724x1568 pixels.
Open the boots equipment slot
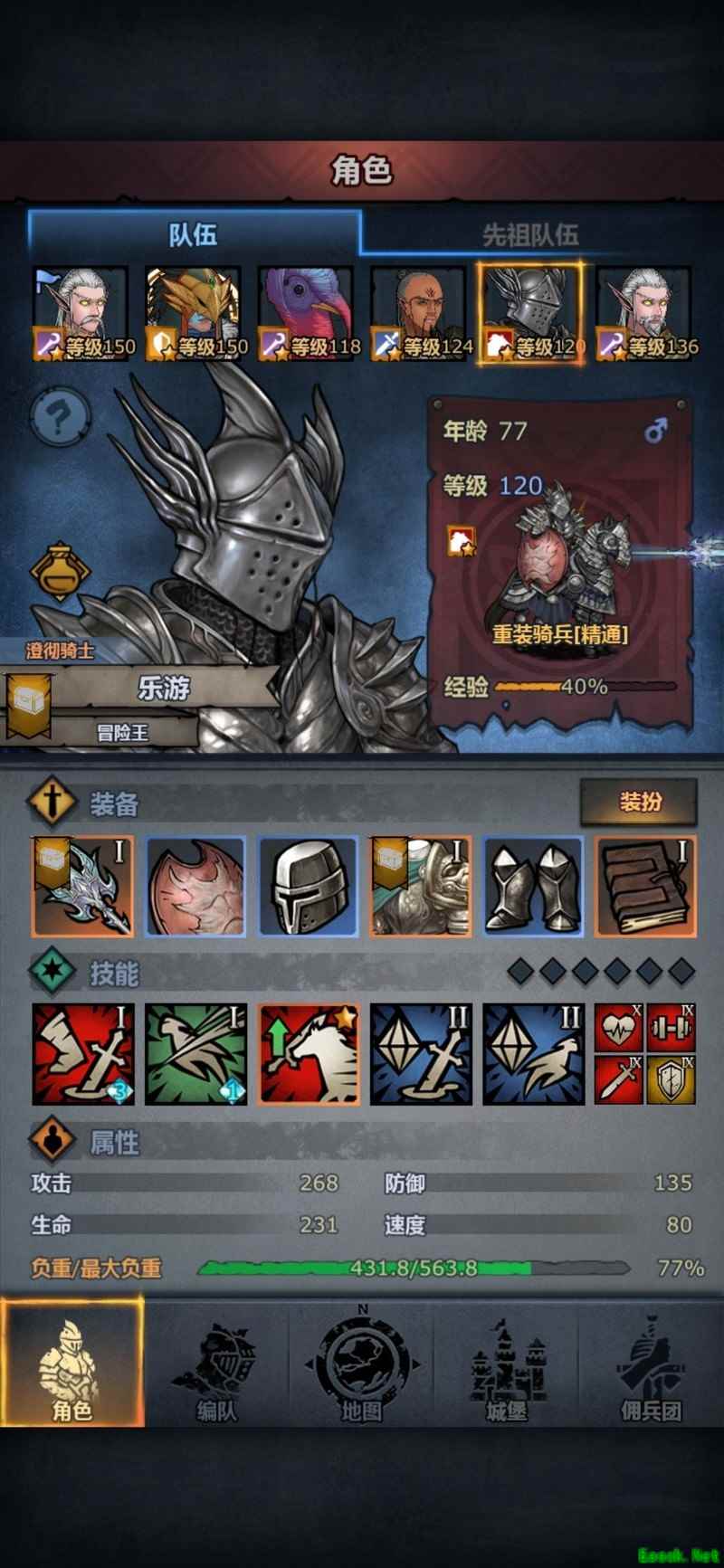[533, 886]
